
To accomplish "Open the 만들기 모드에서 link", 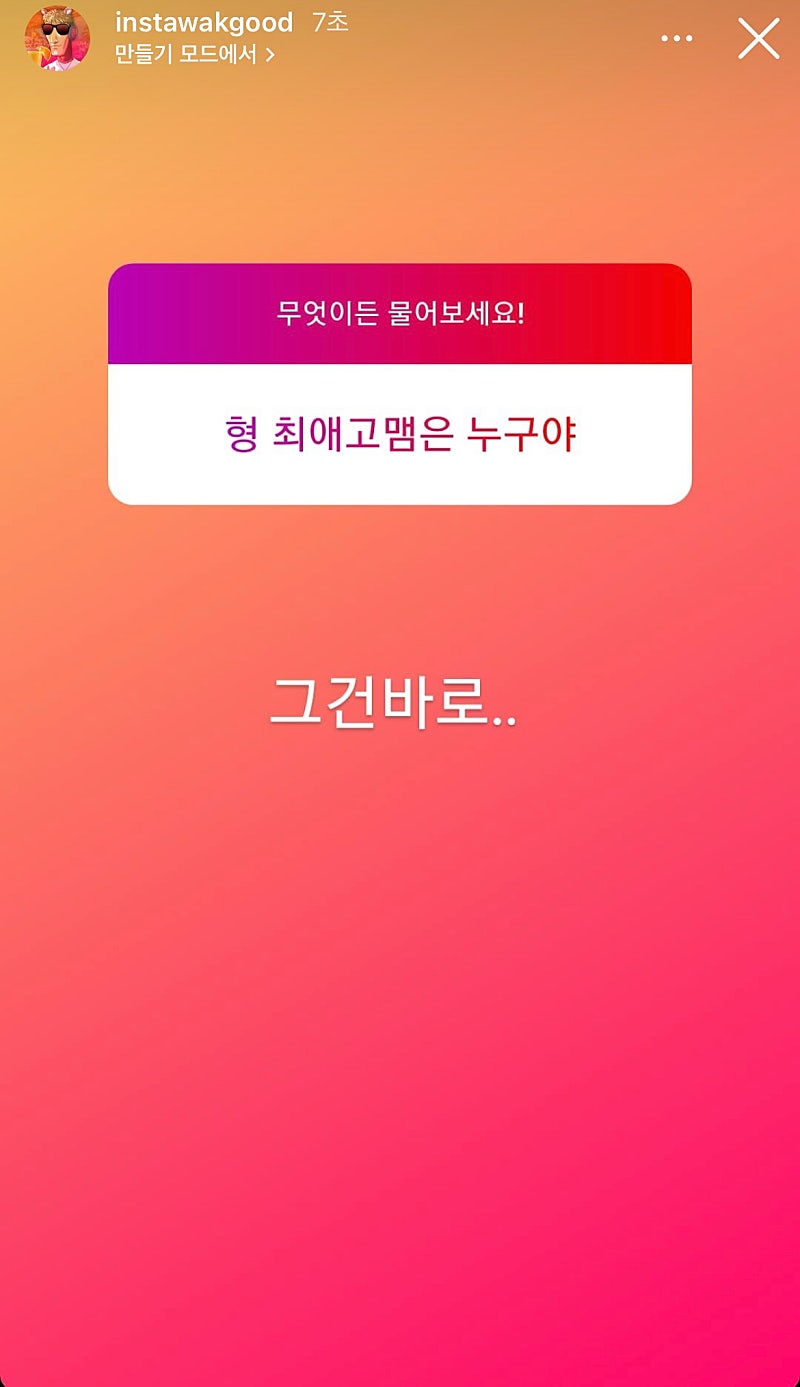I will click(x=194, y=55).
